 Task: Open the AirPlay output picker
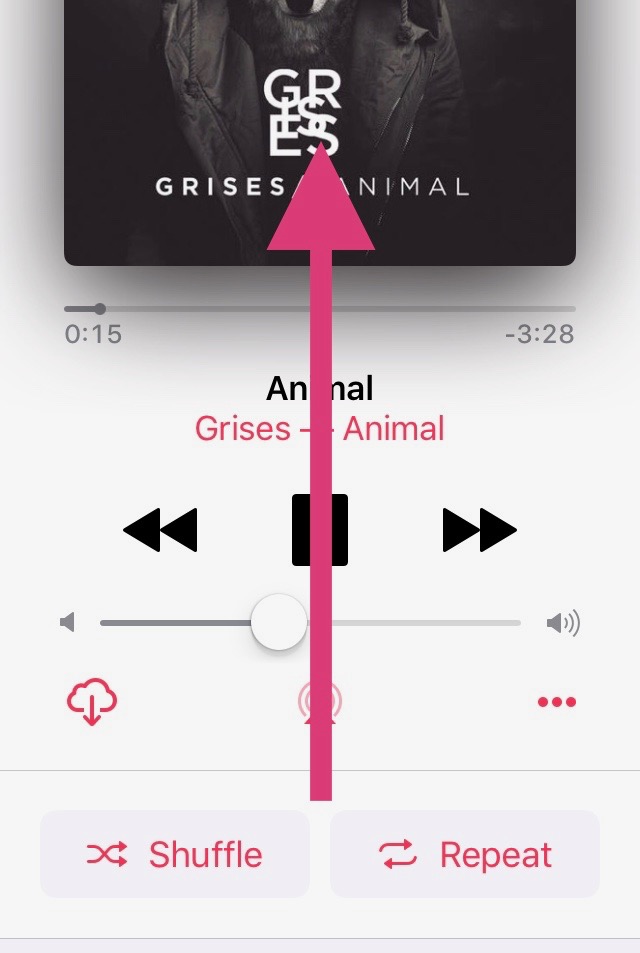pos(320,702)
